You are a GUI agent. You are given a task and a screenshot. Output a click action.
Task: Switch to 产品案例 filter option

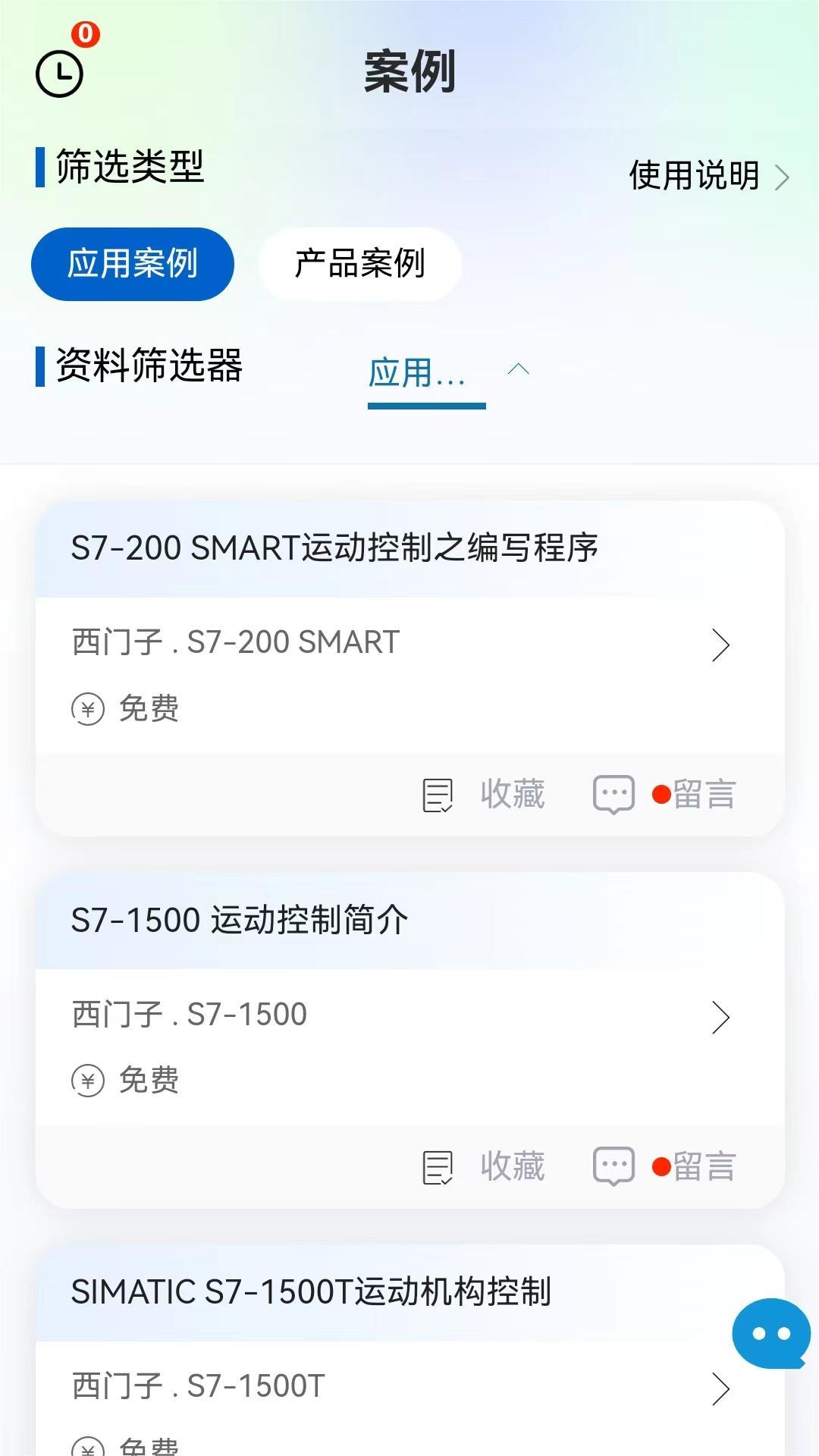[359, 263]
